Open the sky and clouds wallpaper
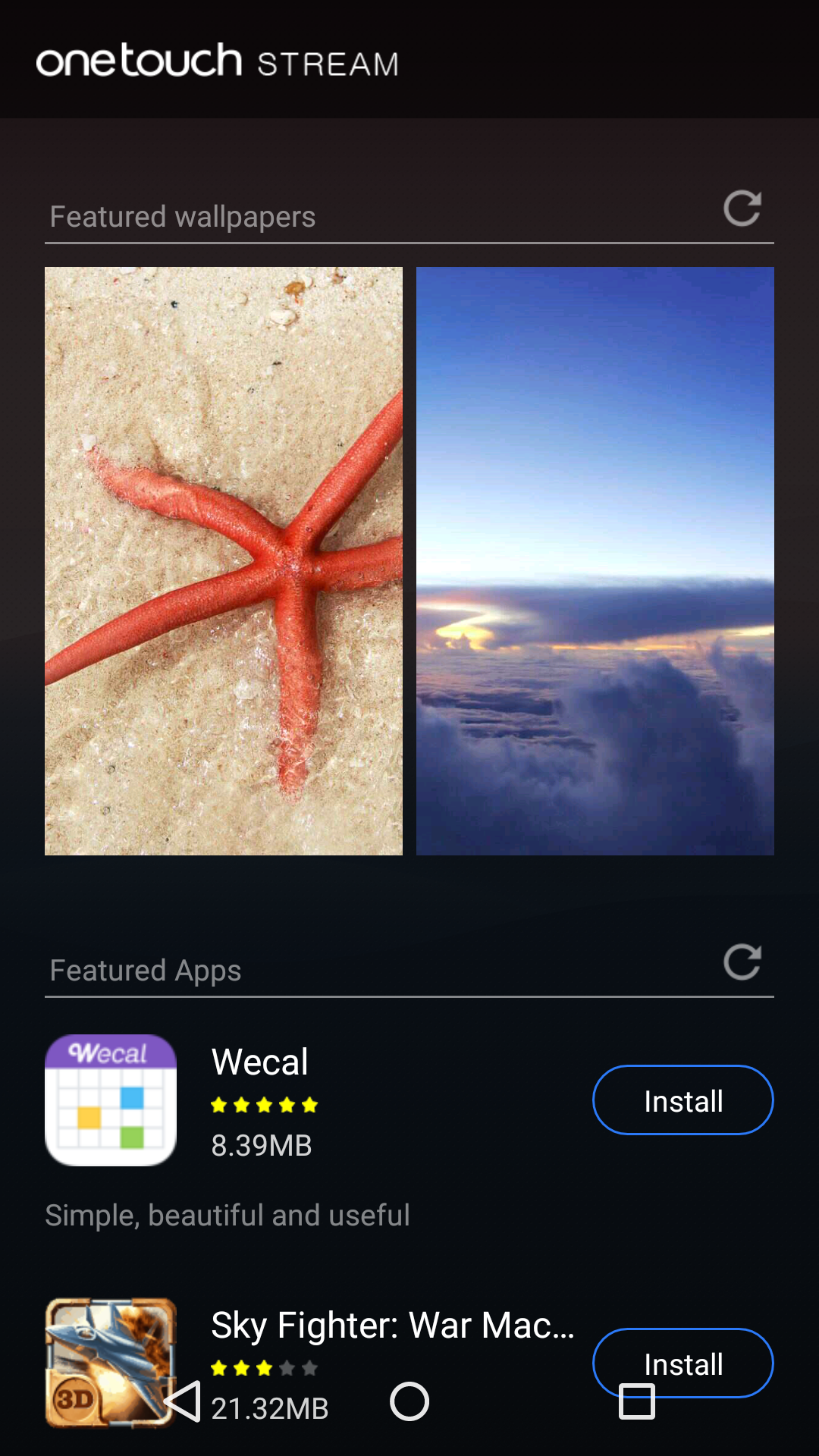The width and height of the screenshot is (819, 1456). (595, 561)
